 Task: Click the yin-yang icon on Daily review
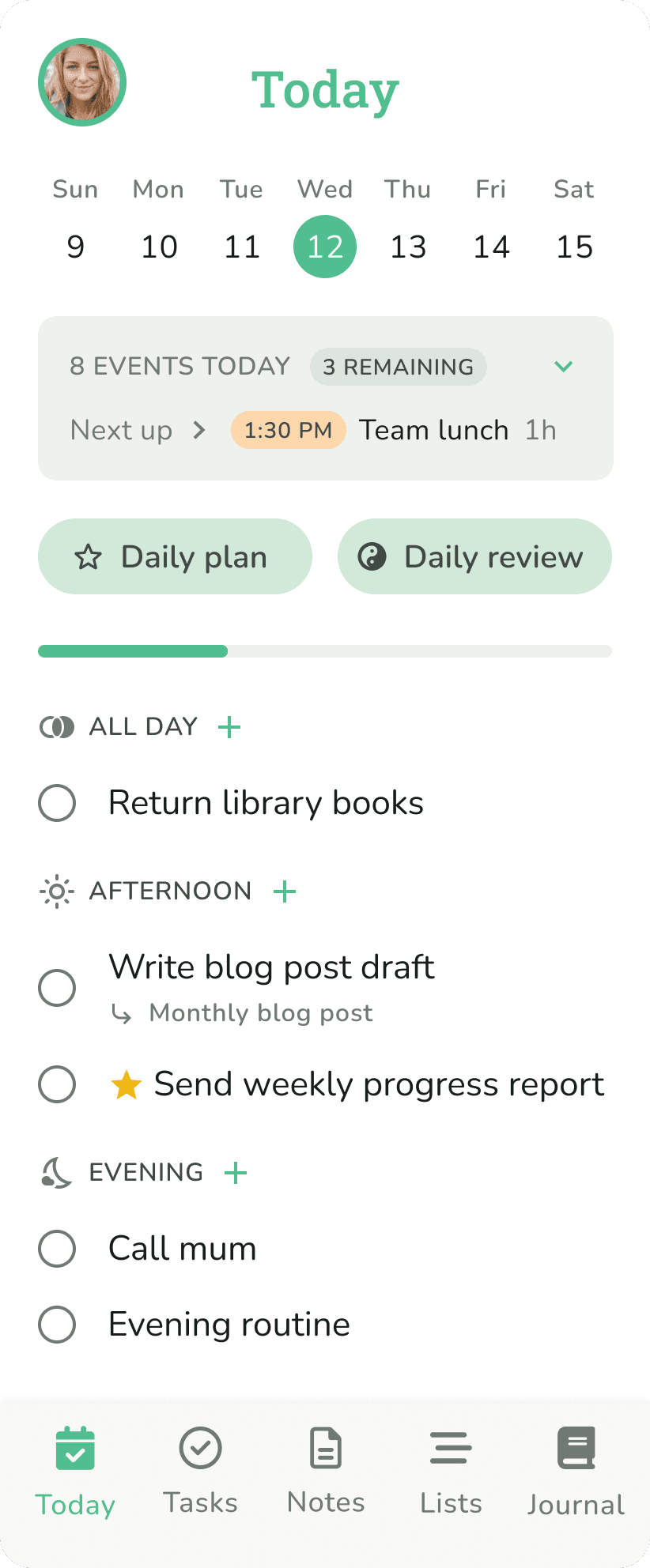click(x=371, y=556)
